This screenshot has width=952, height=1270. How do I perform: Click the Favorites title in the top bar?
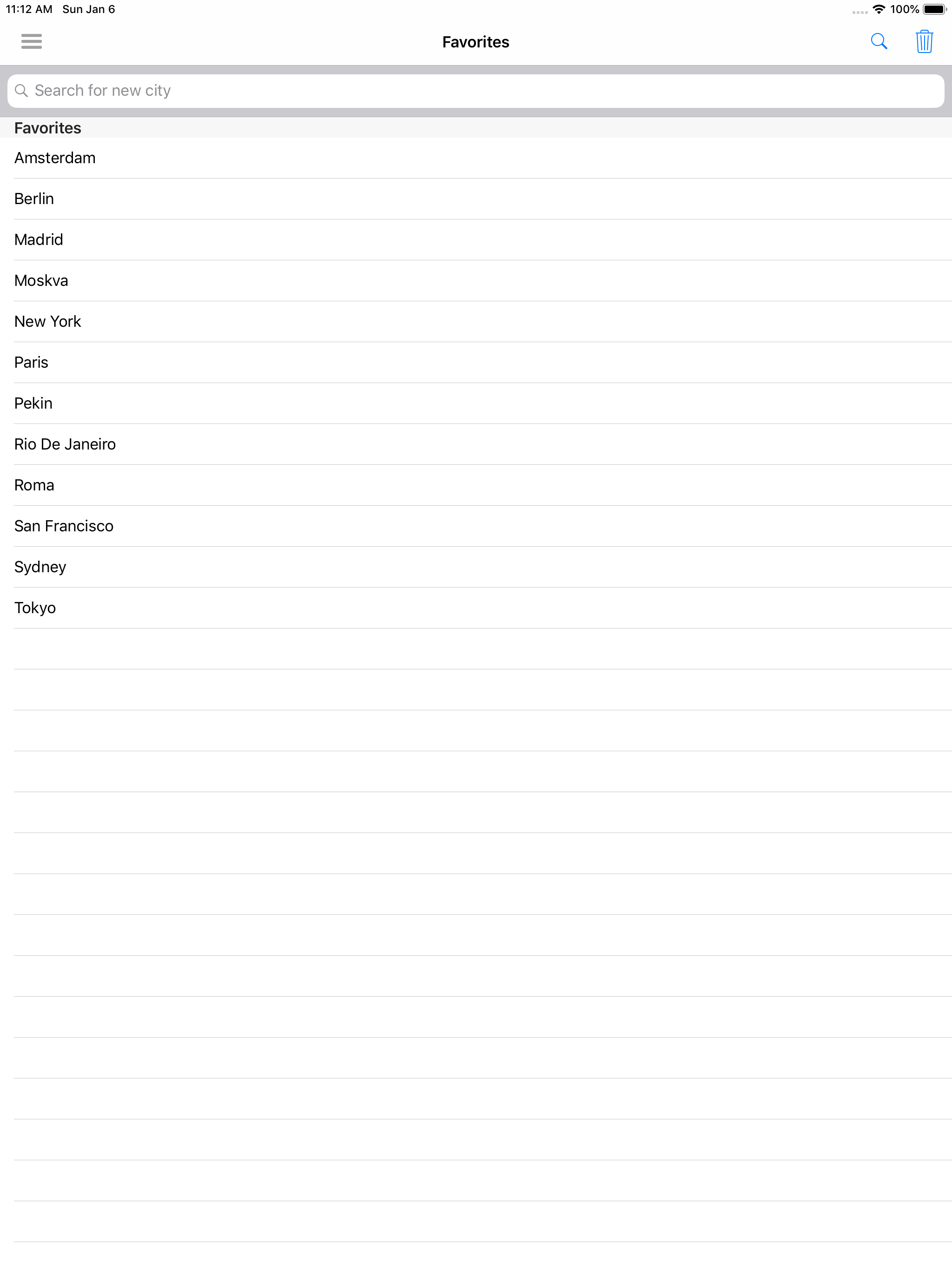point(476,41)
